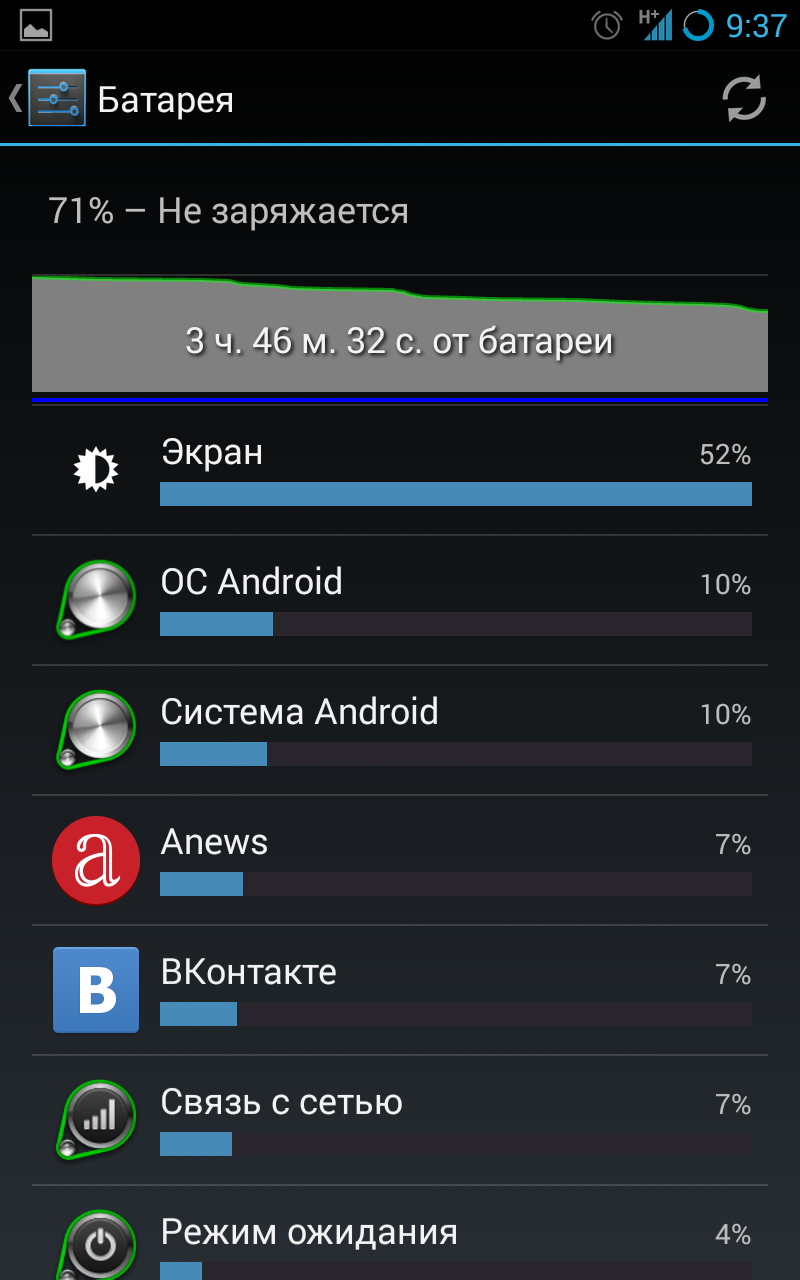Open the battery usage history graph
This screenshot has height=1280, width=800.
click(x=400, y=335)
